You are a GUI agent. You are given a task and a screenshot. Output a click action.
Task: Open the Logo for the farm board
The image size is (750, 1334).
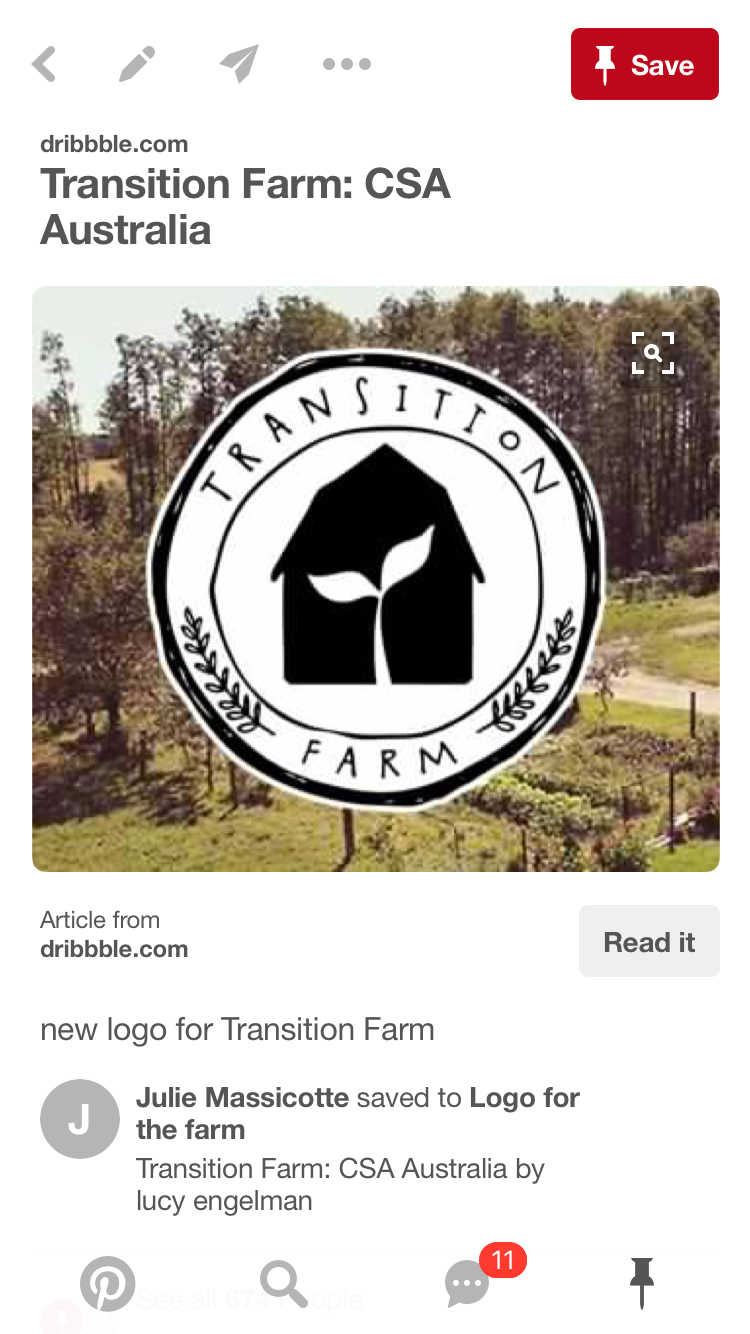[x=524, y=1098]
